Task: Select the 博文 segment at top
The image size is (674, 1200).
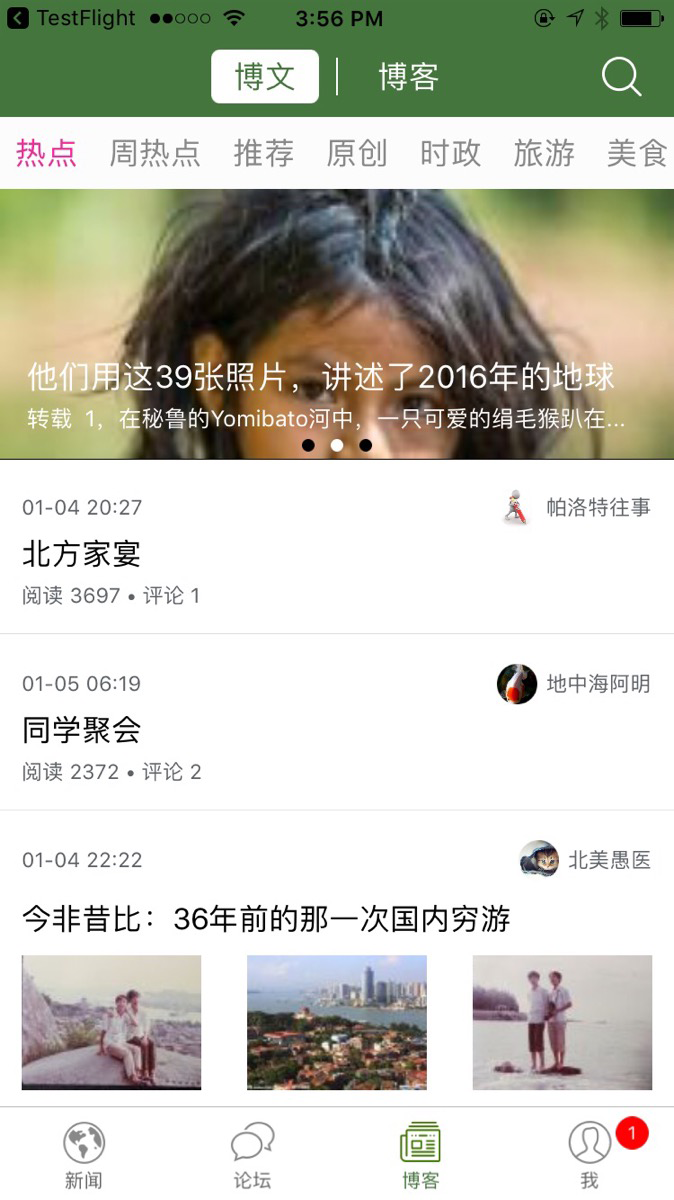Action: (x=265, y=77)
